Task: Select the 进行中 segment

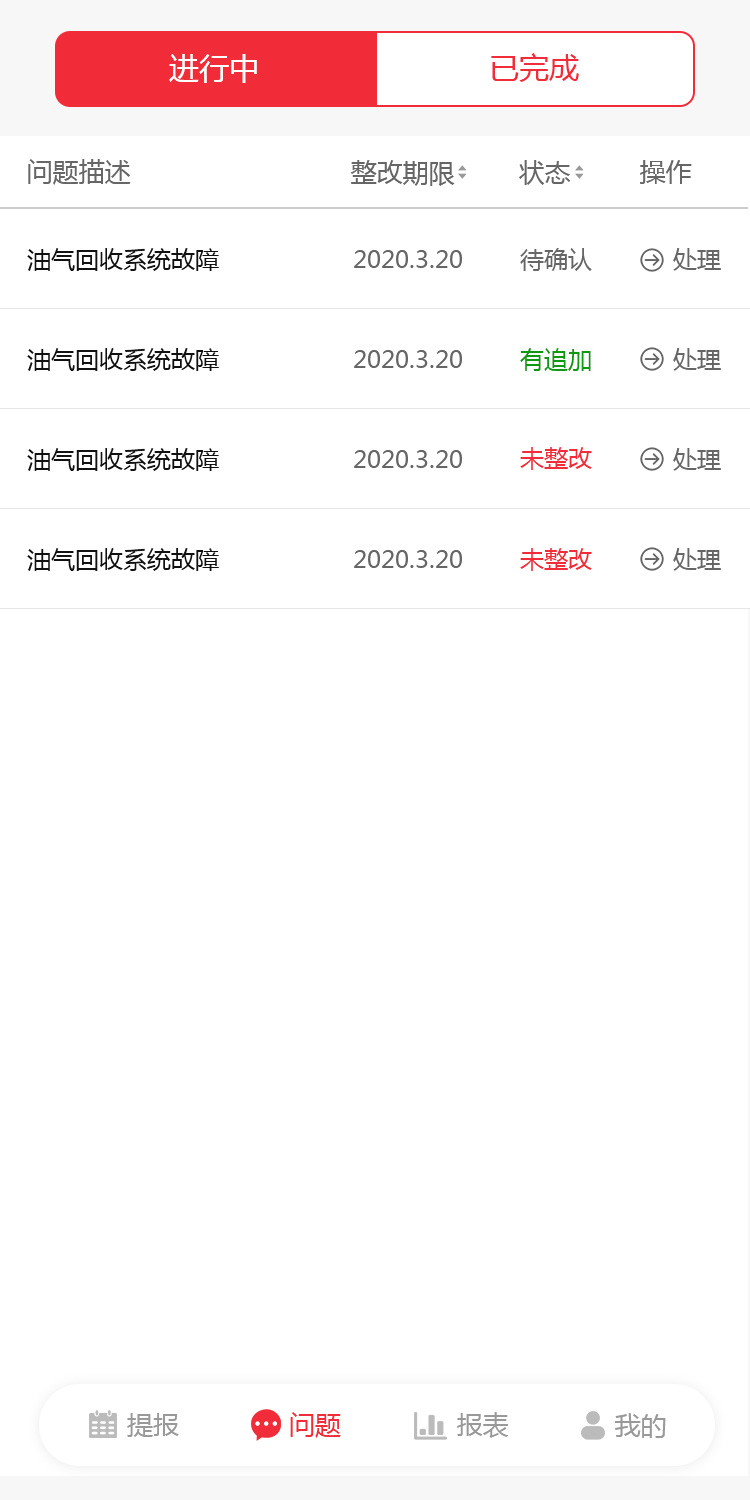Action: click(215, 69)
